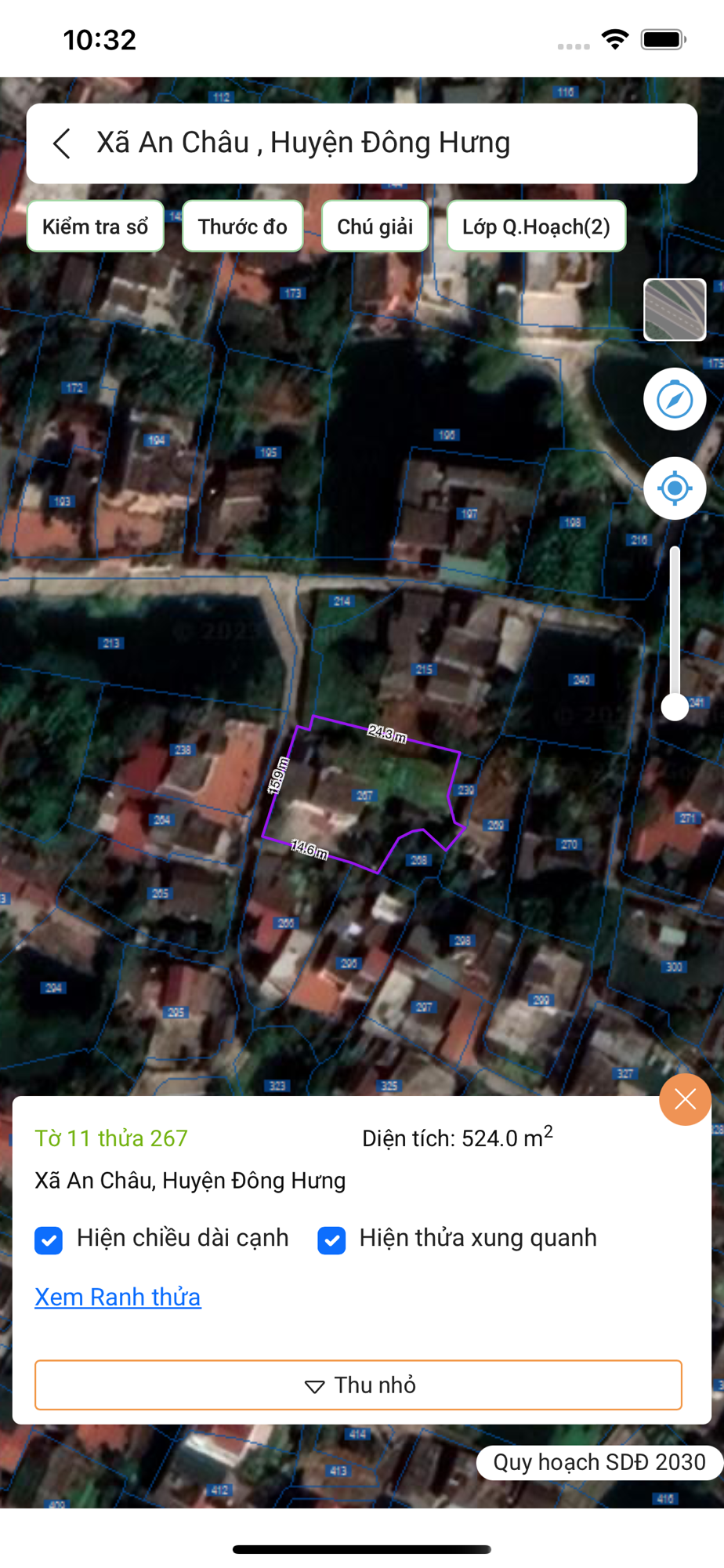Screen dimensions: 724x1568
Task: Uncheck Hiện thửa xung quanh
Action: pos(331,1240)
